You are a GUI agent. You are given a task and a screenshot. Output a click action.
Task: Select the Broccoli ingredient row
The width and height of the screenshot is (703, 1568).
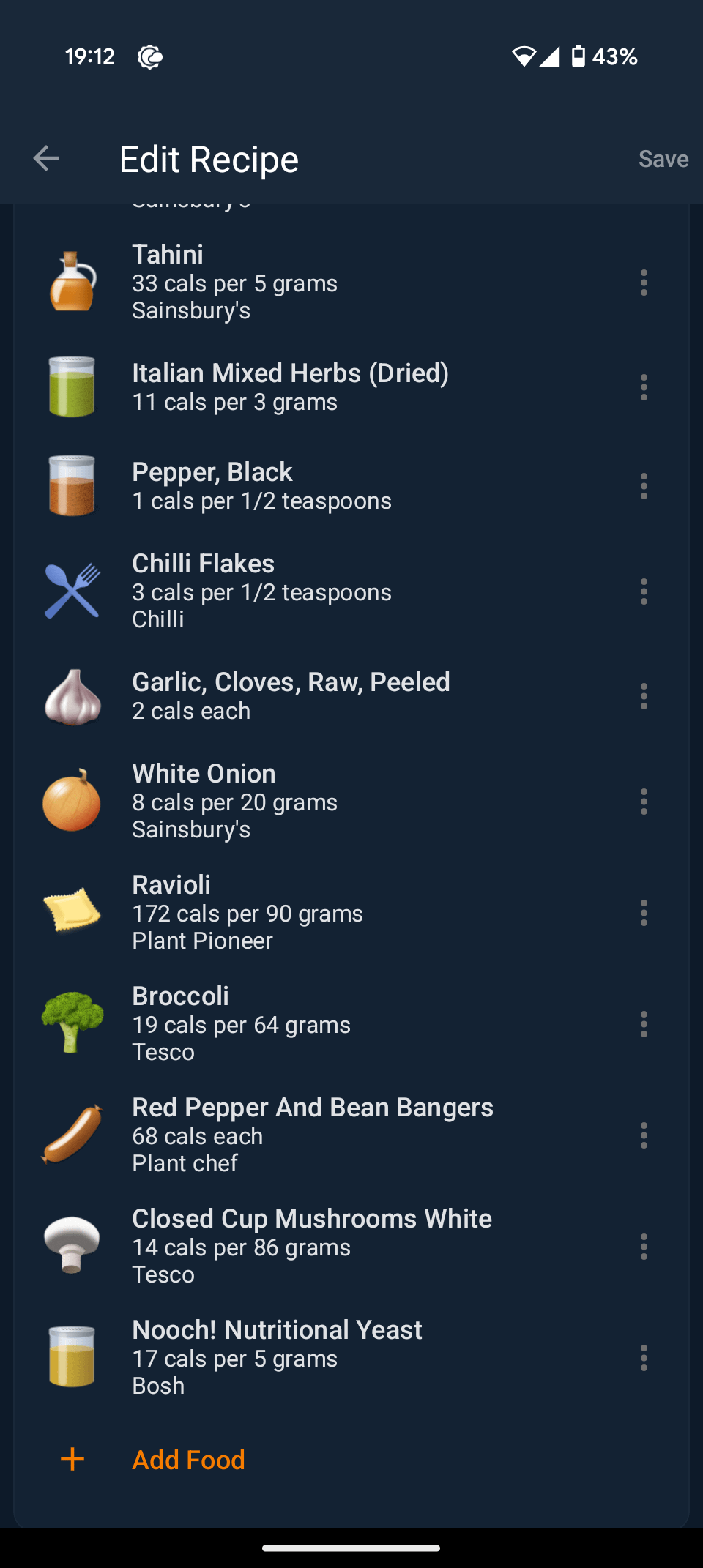[x=293, y=1024]
